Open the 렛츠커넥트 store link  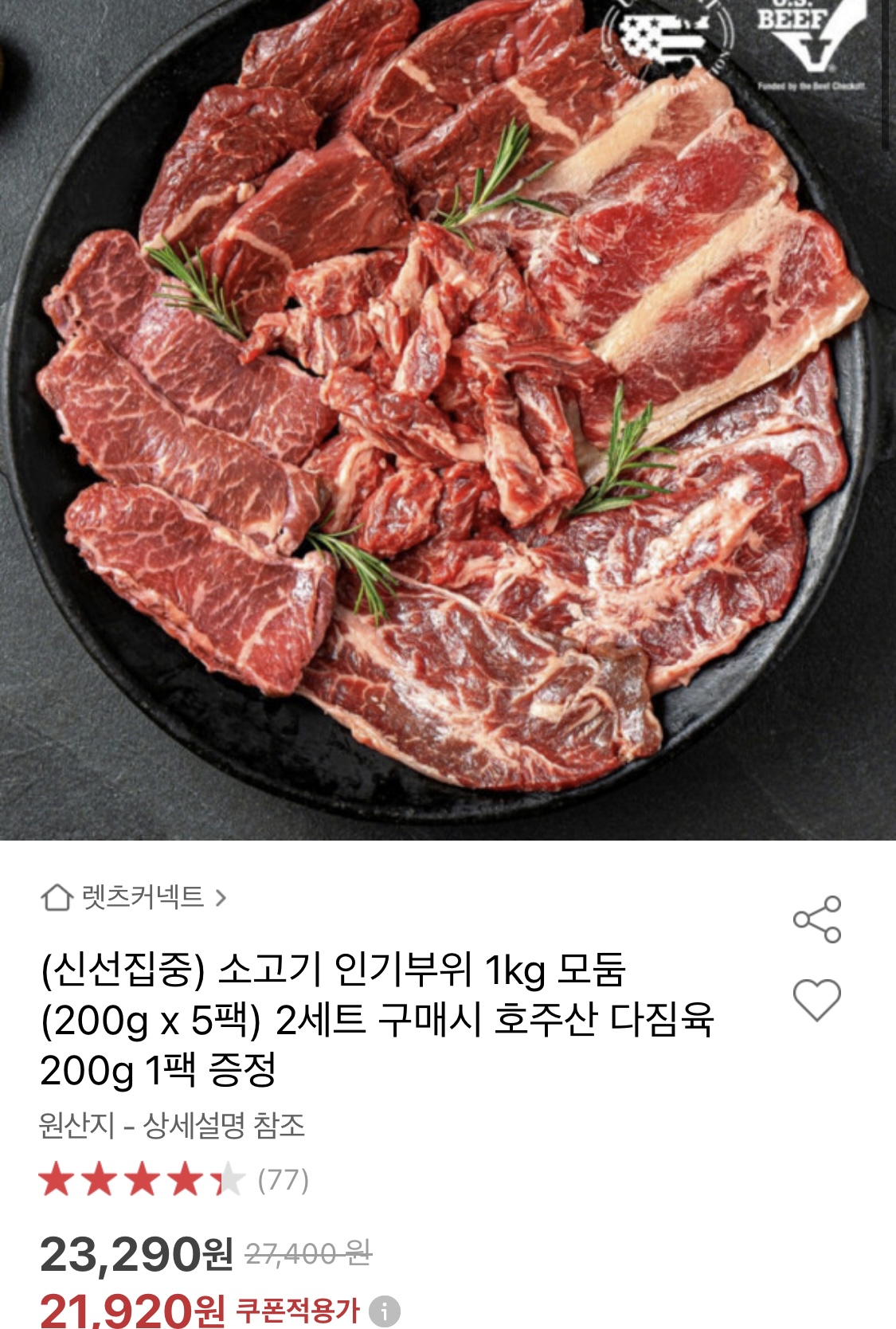(x=135, y=897)
